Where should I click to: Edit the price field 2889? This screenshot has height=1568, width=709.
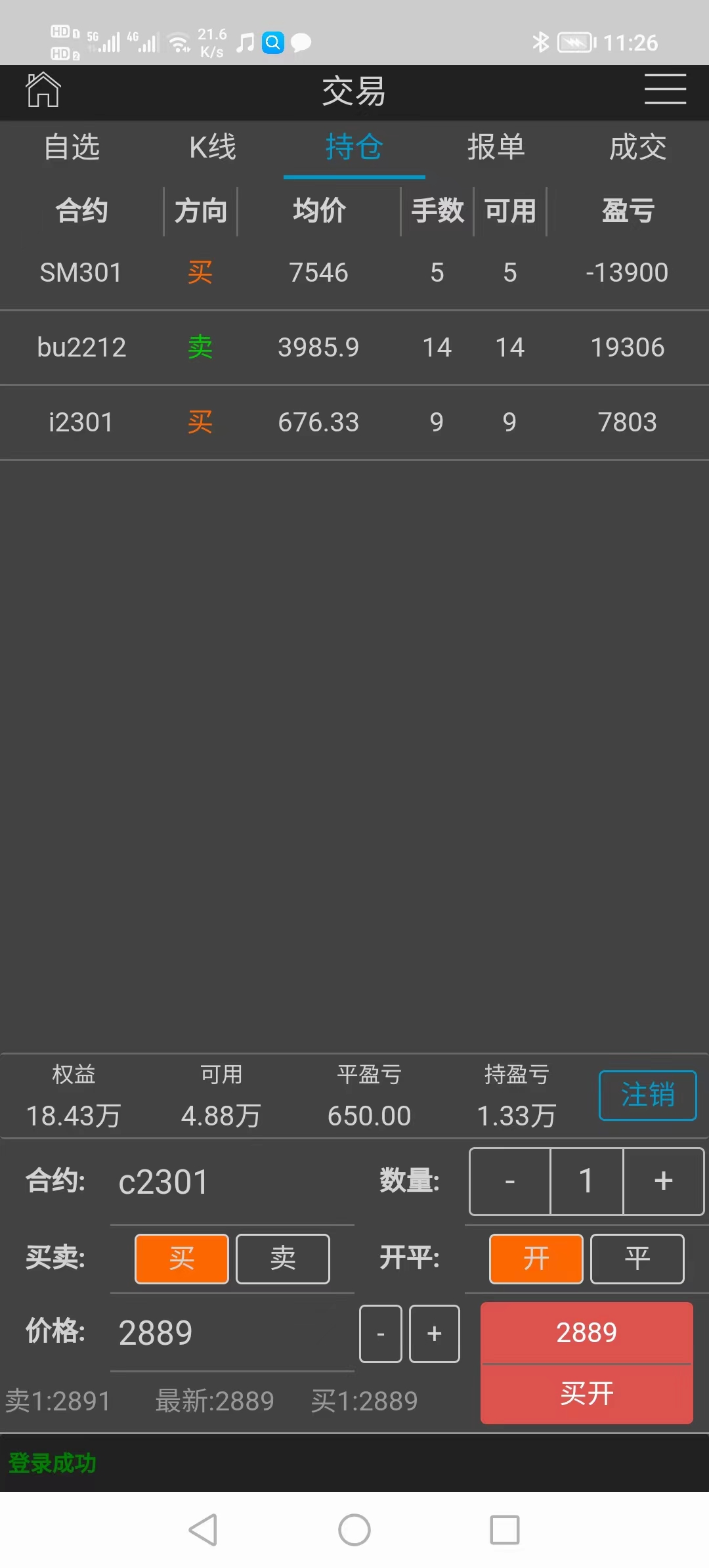click(x=232, y=1333)
